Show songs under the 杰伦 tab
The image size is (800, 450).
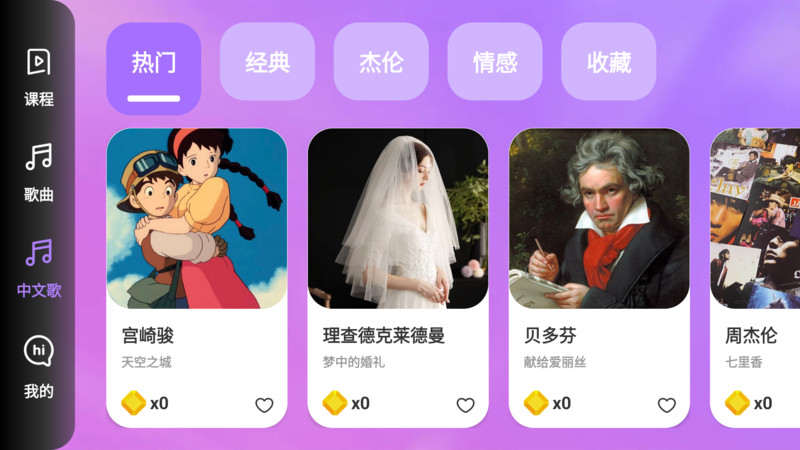381,63
